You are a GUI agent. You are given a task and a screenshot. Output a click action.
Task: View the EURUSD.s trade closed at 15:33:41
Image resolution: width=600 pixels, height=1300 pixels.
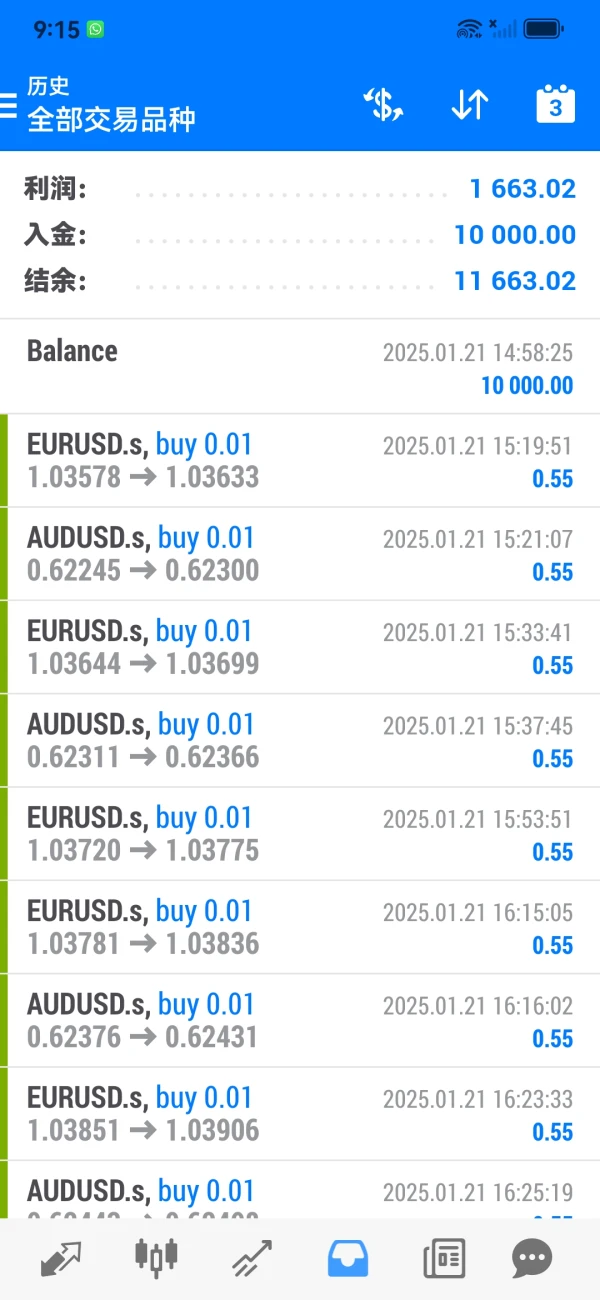[300, 647]
